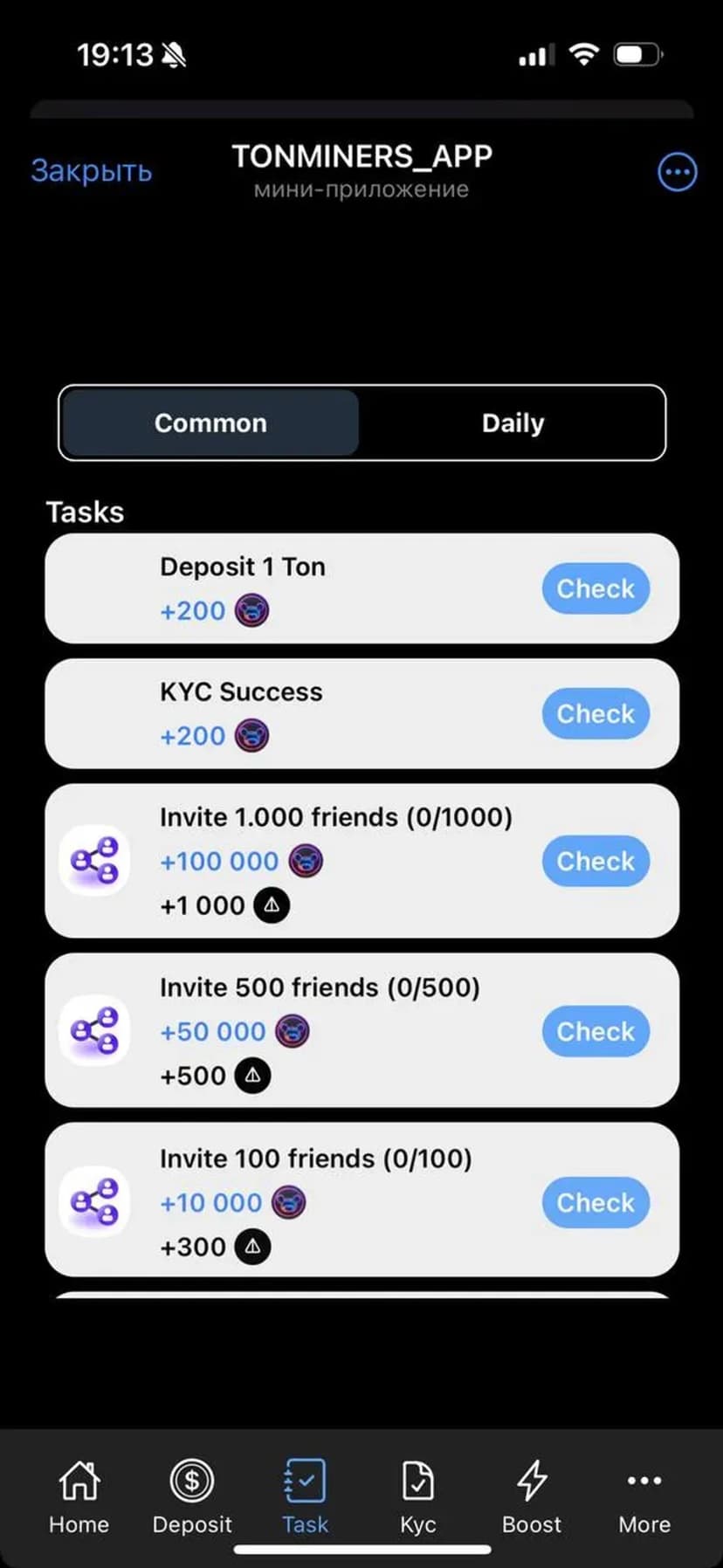Open the More menu tab
The width and height of the screenshot is (723, 1568).
[644, 1496]
